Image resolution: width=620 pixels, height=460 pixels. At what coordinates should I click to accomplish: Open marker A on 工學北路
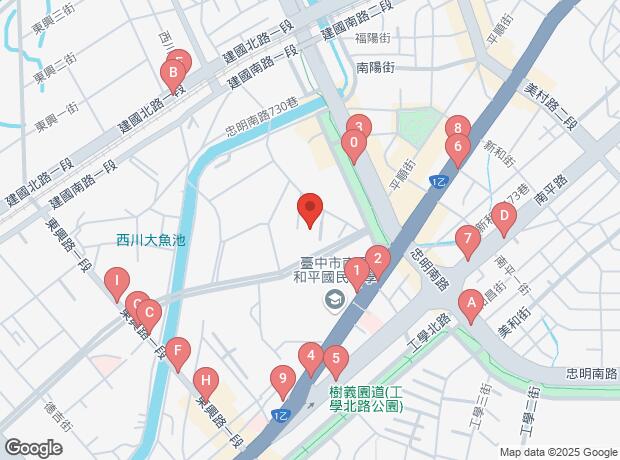pos(470,301)
